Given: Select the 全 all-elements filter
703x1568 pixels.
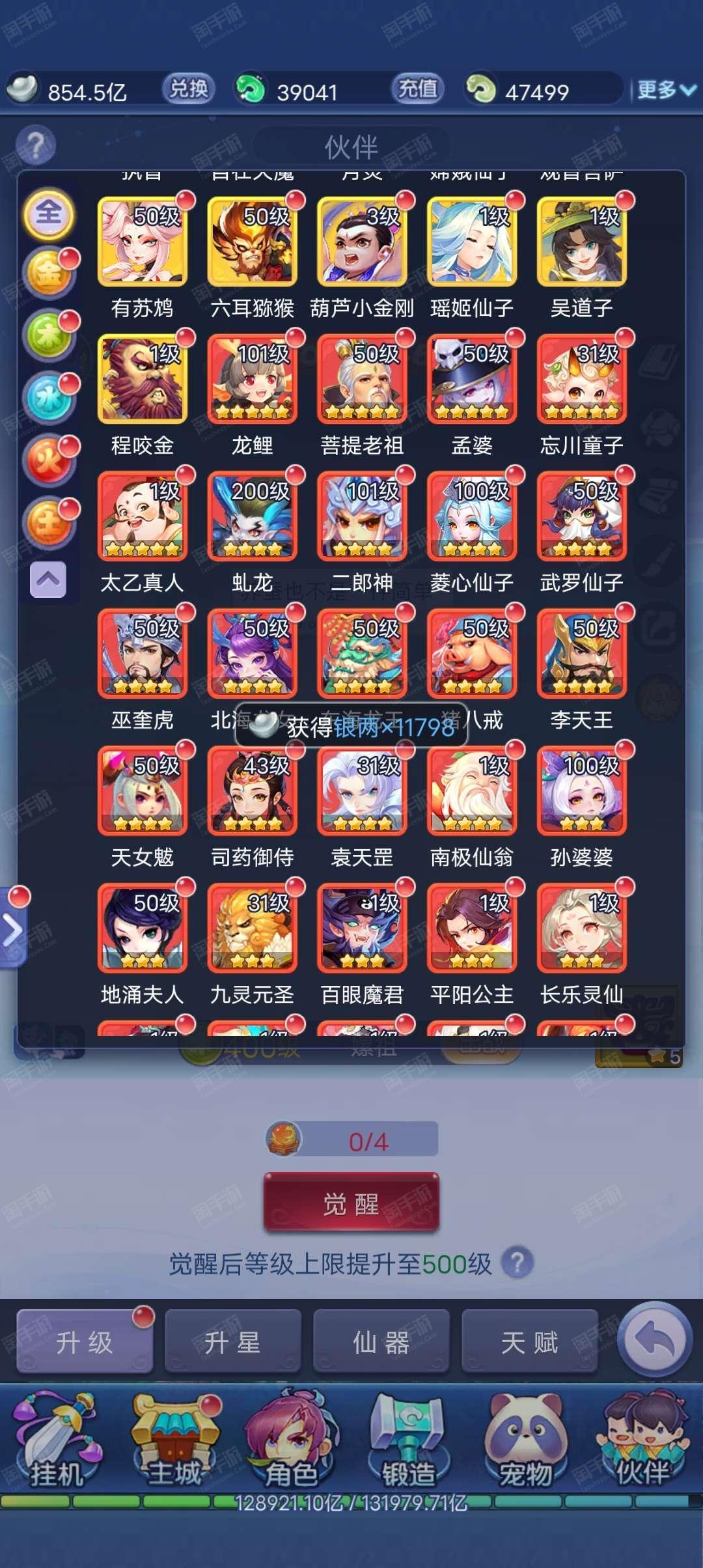Looking at the screenshot, I should pos(49,214).
